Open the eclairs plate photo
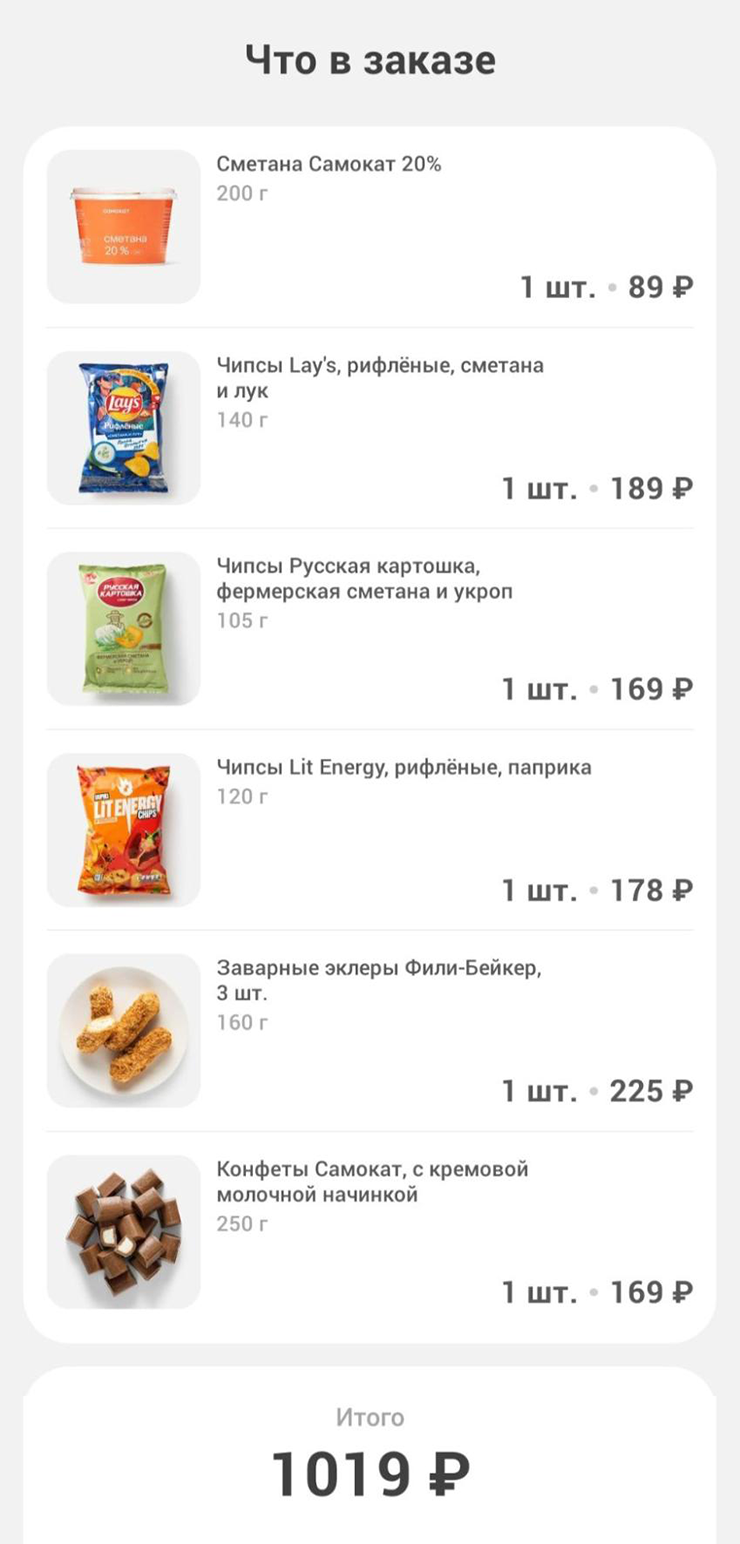This screenshot has width=740, height=1544. coord(123,1029)
